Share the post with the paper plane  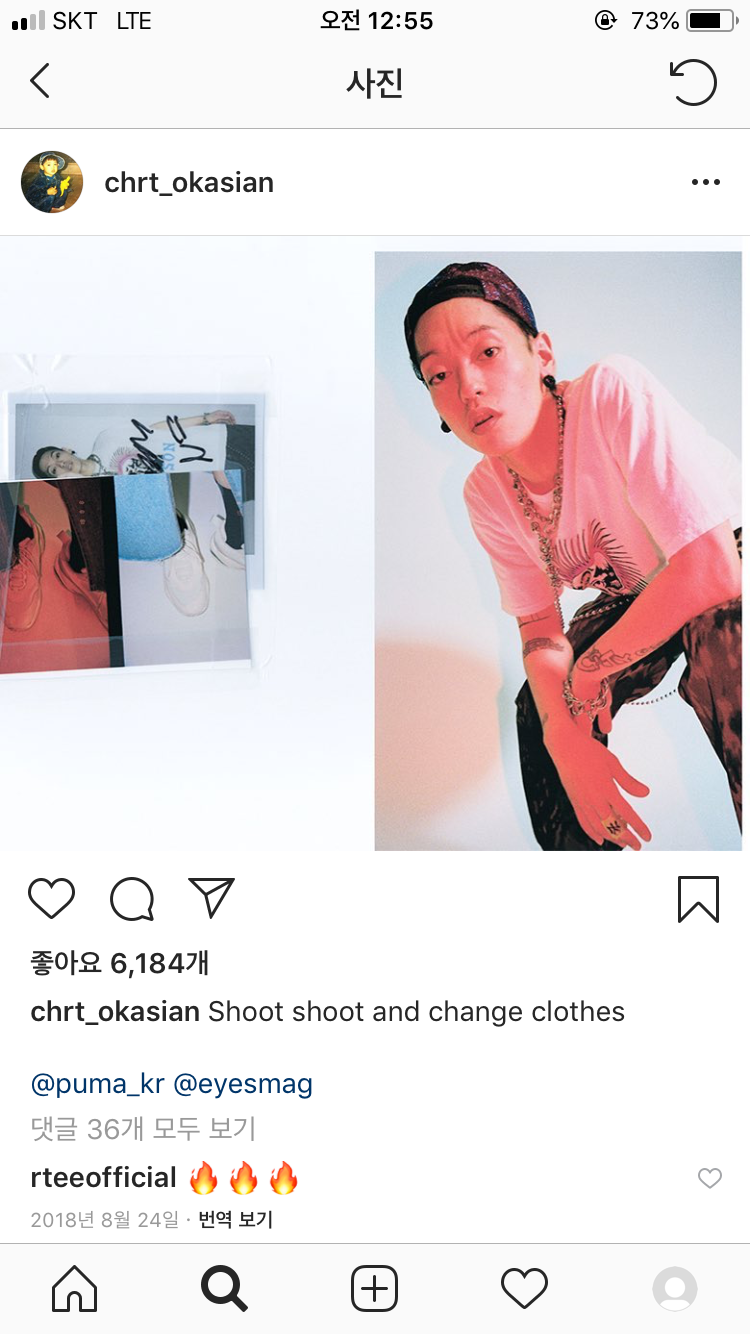click(x=211, y=897)
